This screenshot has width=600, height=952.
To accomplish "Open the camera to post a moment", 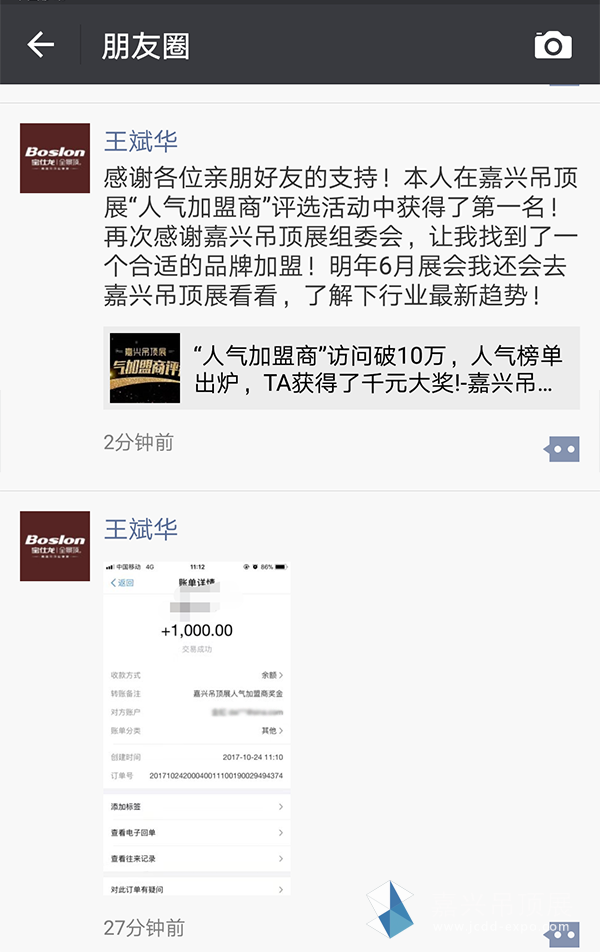I will 553,45.
